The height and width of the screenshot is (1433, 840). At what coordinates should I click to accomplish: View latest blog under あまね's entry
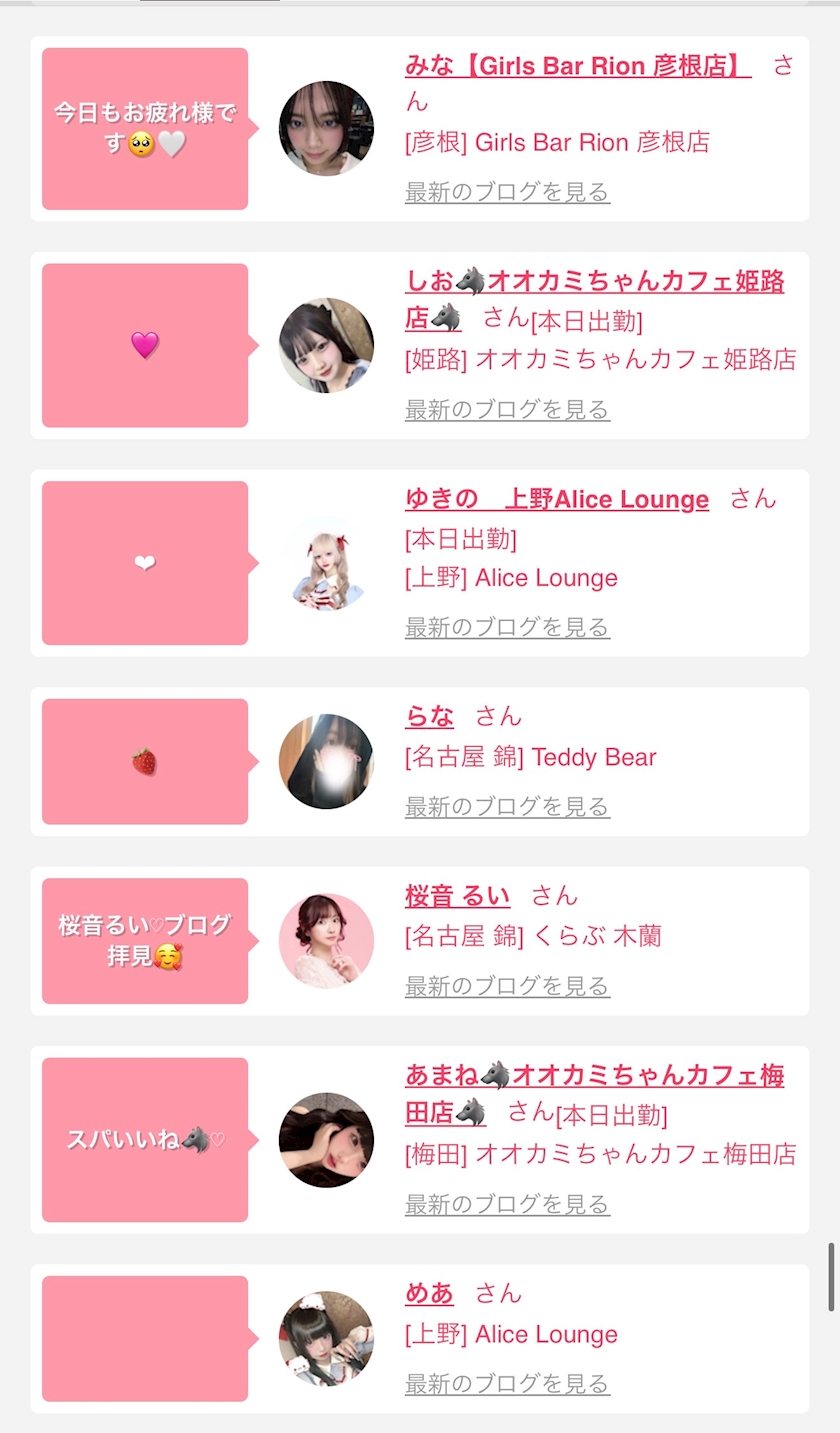click(x=507, y=1204)
